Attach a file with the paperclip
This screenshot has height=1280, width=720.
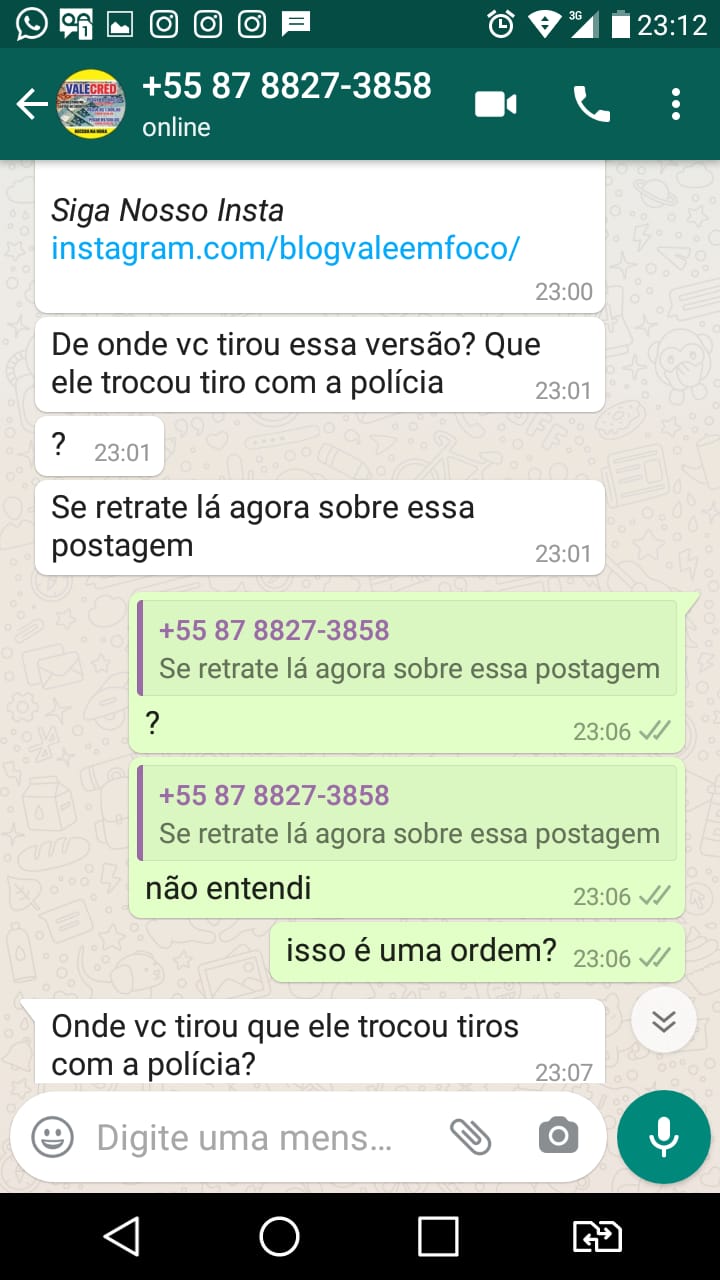[x=470, y=1137]
